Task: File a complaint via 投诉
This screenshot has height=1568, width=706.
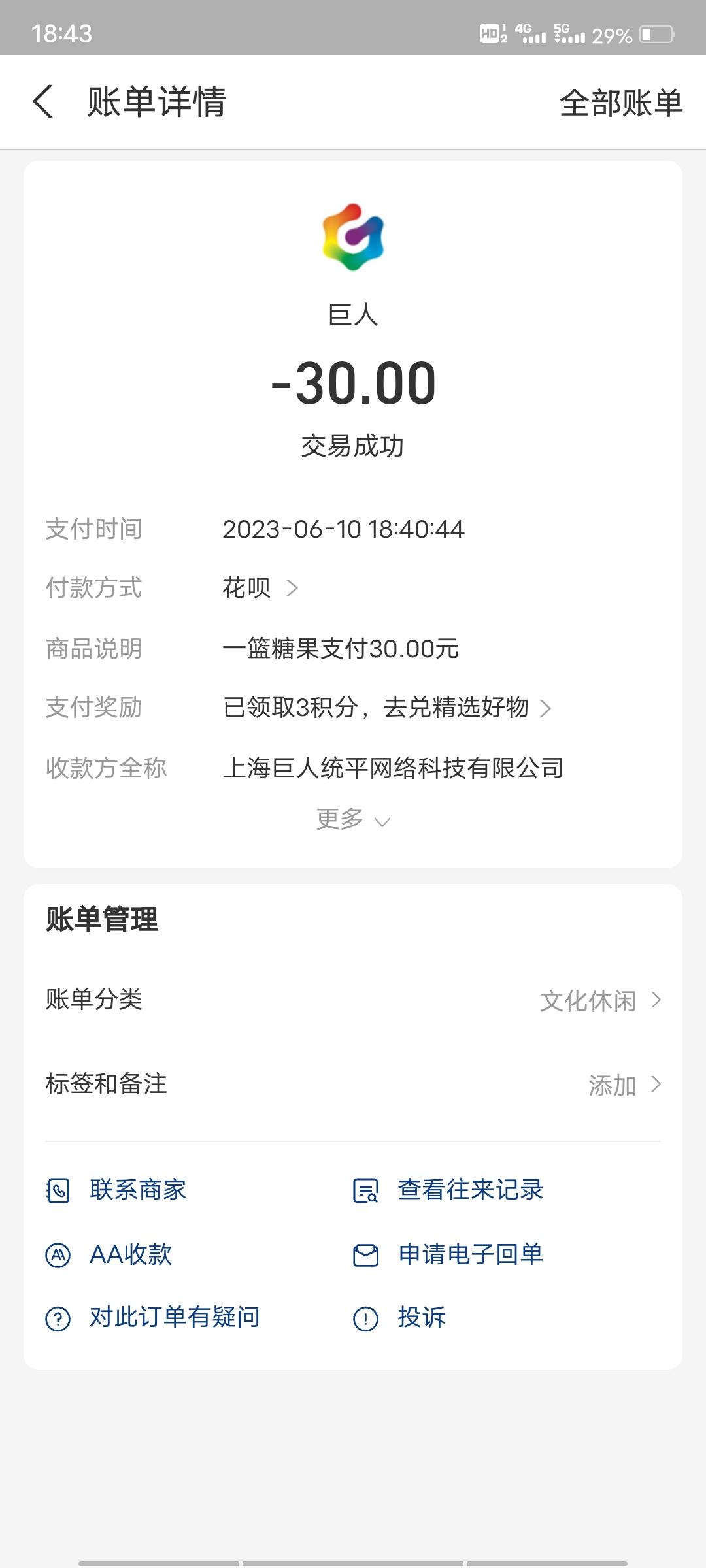Action: click(421, 1317)
